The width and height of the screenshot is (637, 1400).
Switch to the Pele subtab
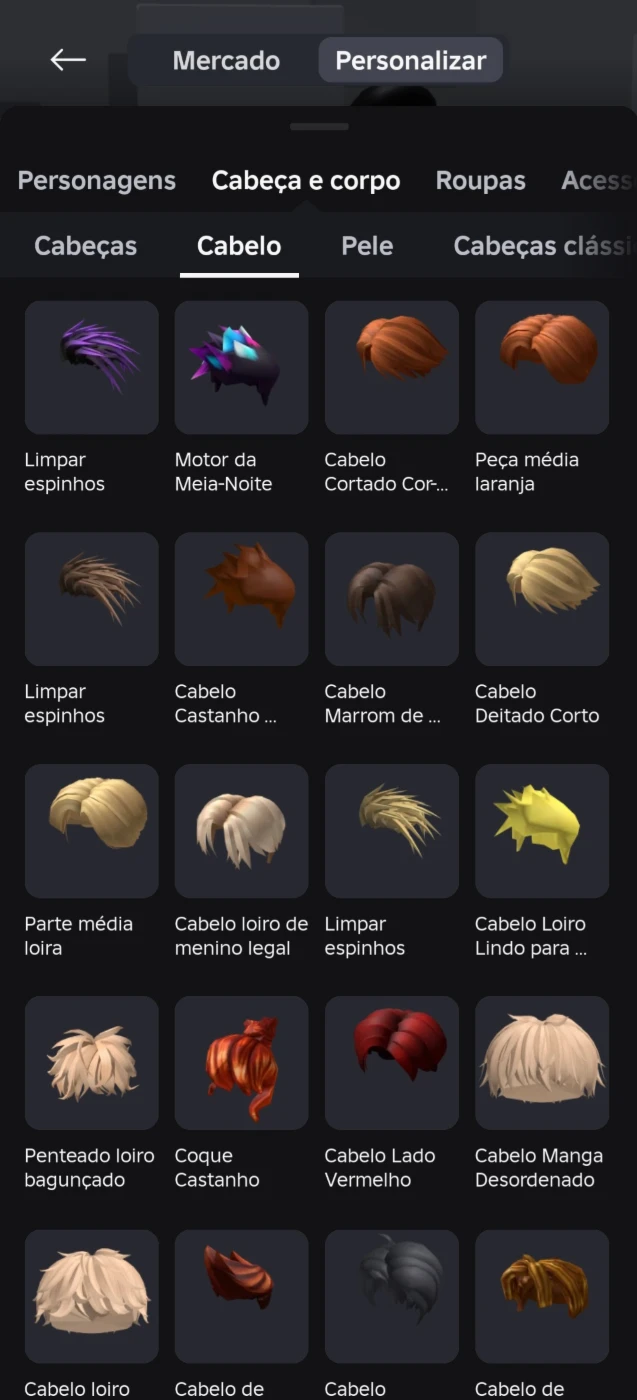coord(367,246)
